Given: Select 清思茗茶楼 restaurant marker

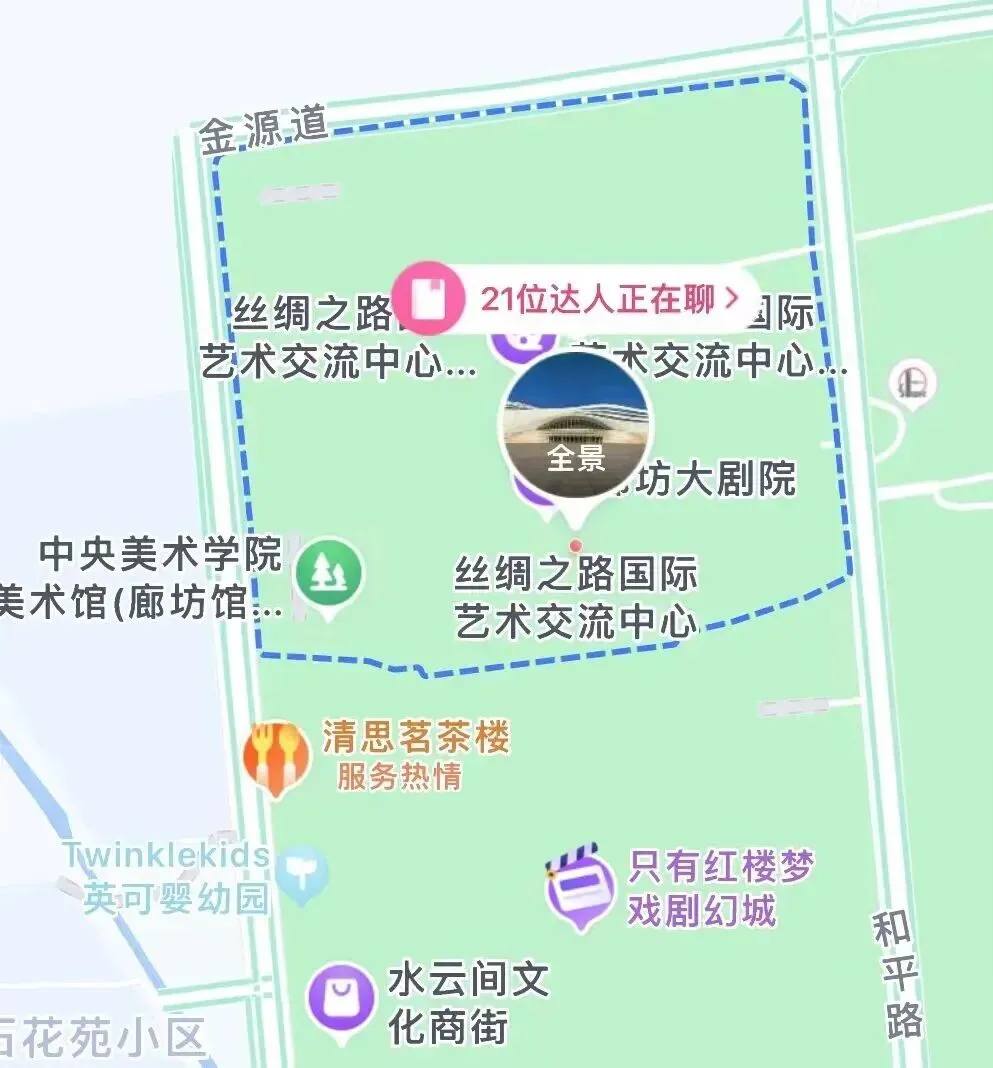Looking at the screenshot, I should tap(276, 757).
